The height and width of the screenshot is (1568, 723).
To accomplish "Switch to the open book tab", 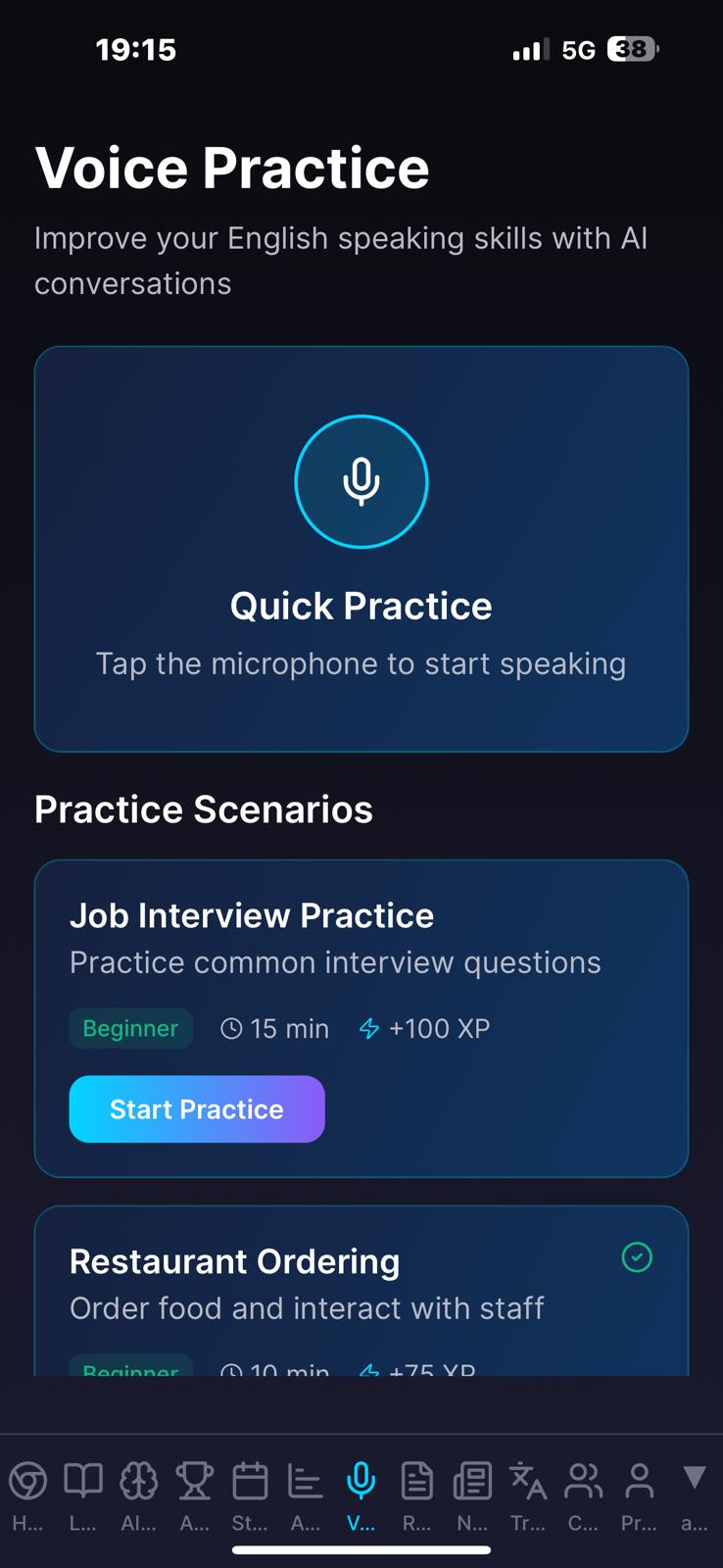I will [x=83, y=1495].
